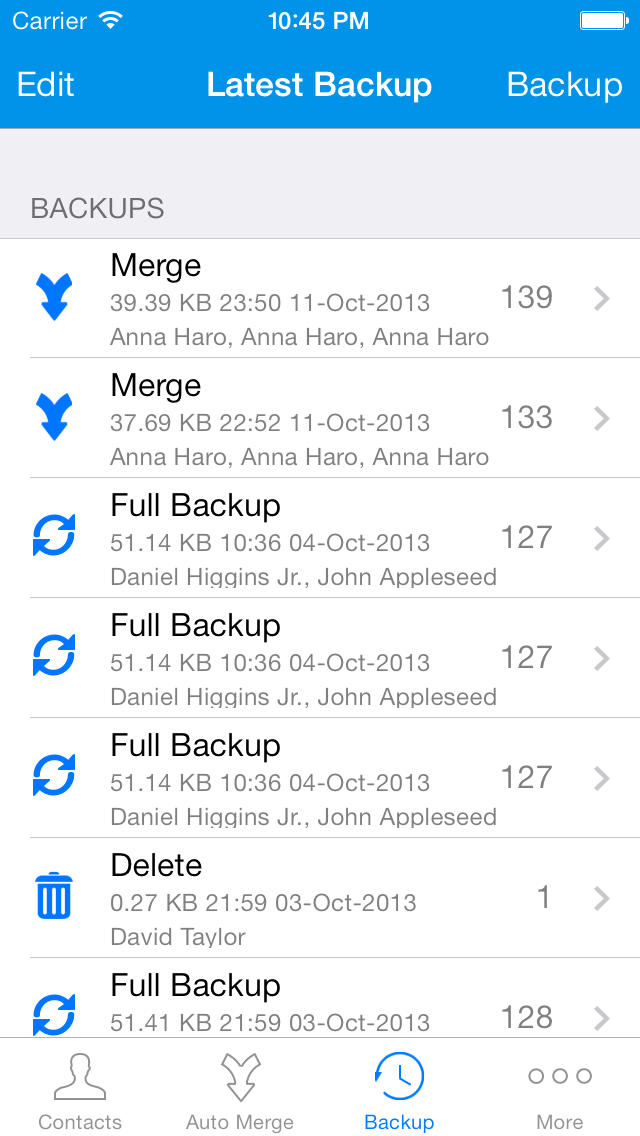Start a new backup with Backup button
Screen dimensions: 640x1136
pyautogui.click(x=564, y=85)
